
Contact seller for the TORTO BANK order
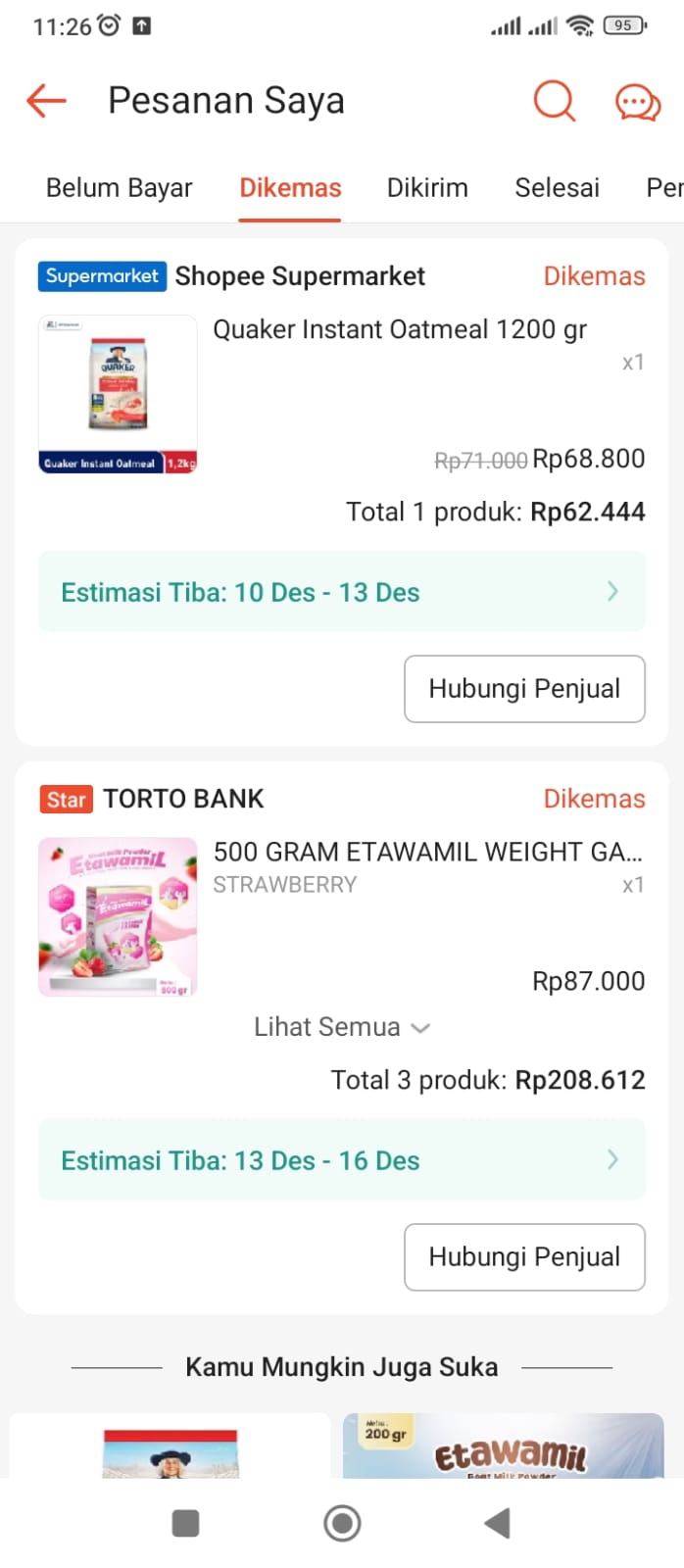point(524,1257)
